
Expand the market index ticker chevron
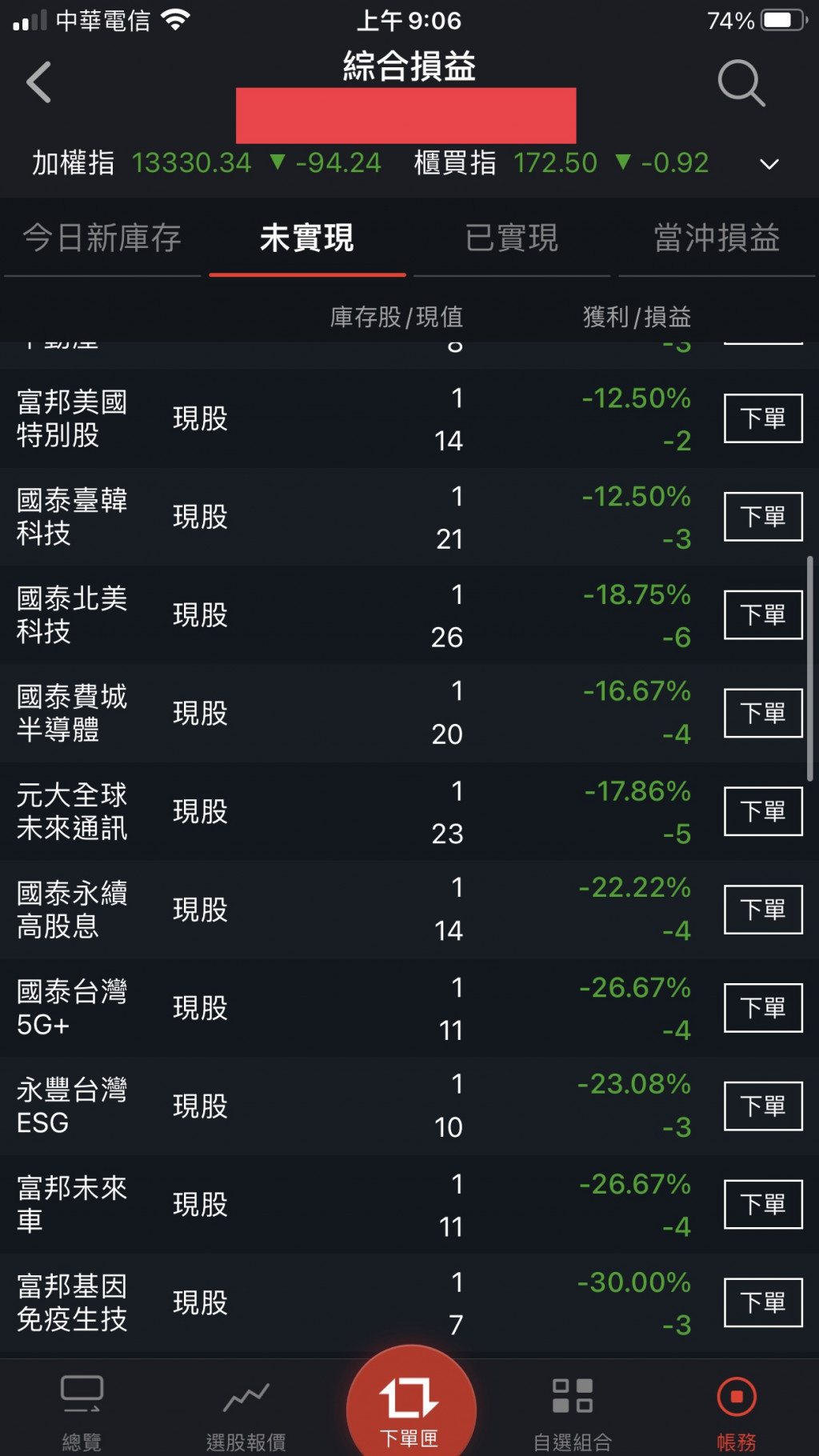tap(769, 164)
